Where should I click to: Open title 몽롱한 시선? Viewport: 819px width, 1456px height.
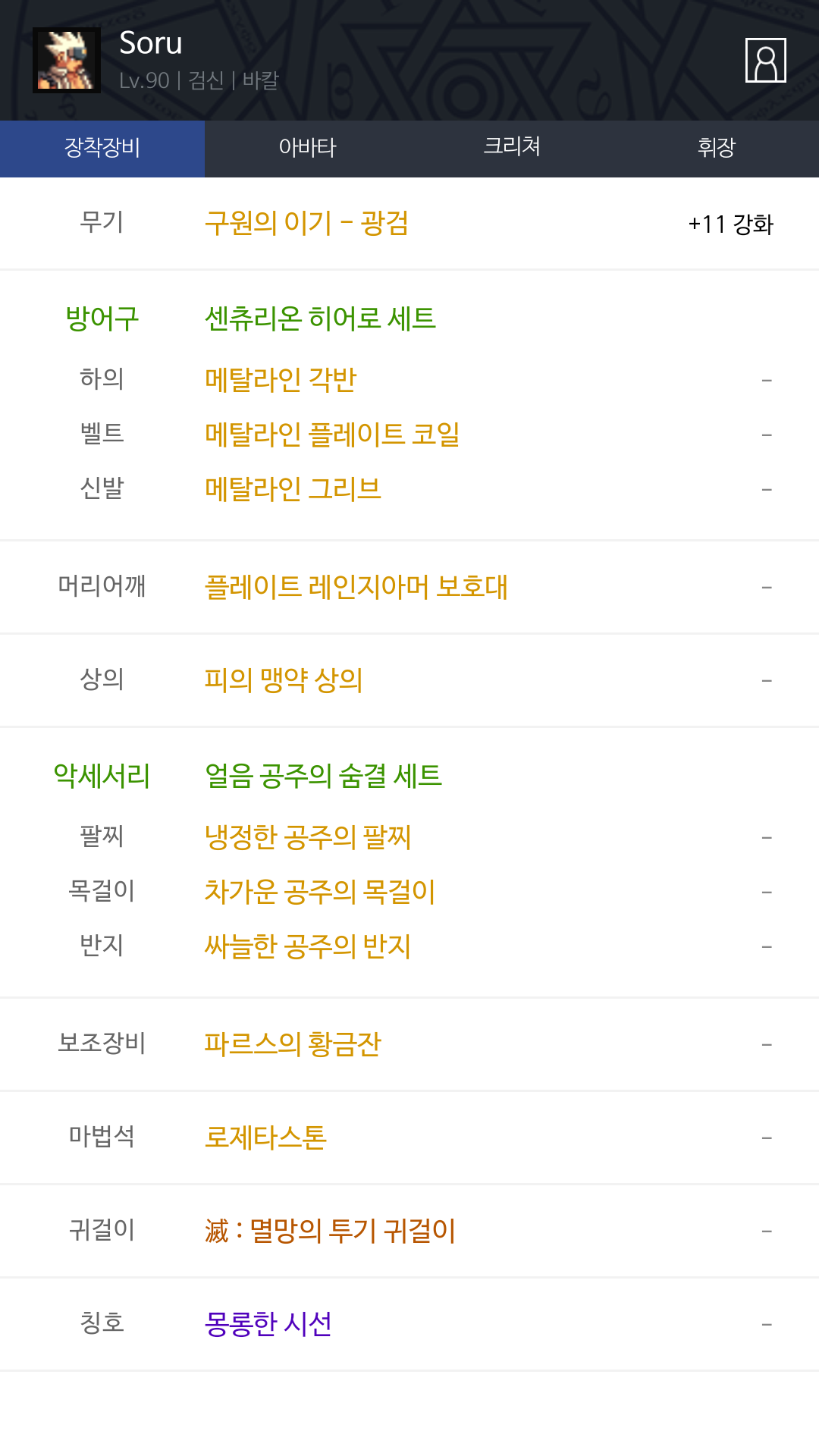(x=268, y=1325)
